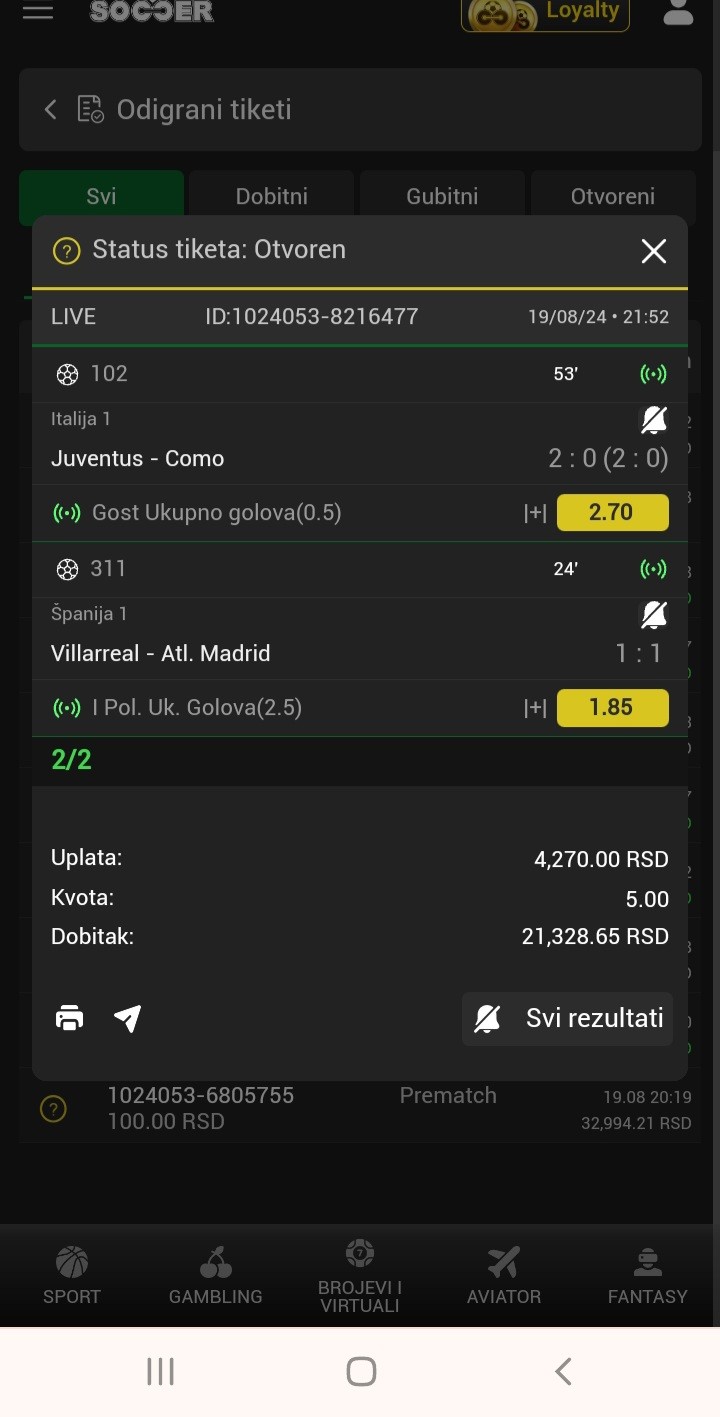Tap the Svi rezultati button

567,1019
